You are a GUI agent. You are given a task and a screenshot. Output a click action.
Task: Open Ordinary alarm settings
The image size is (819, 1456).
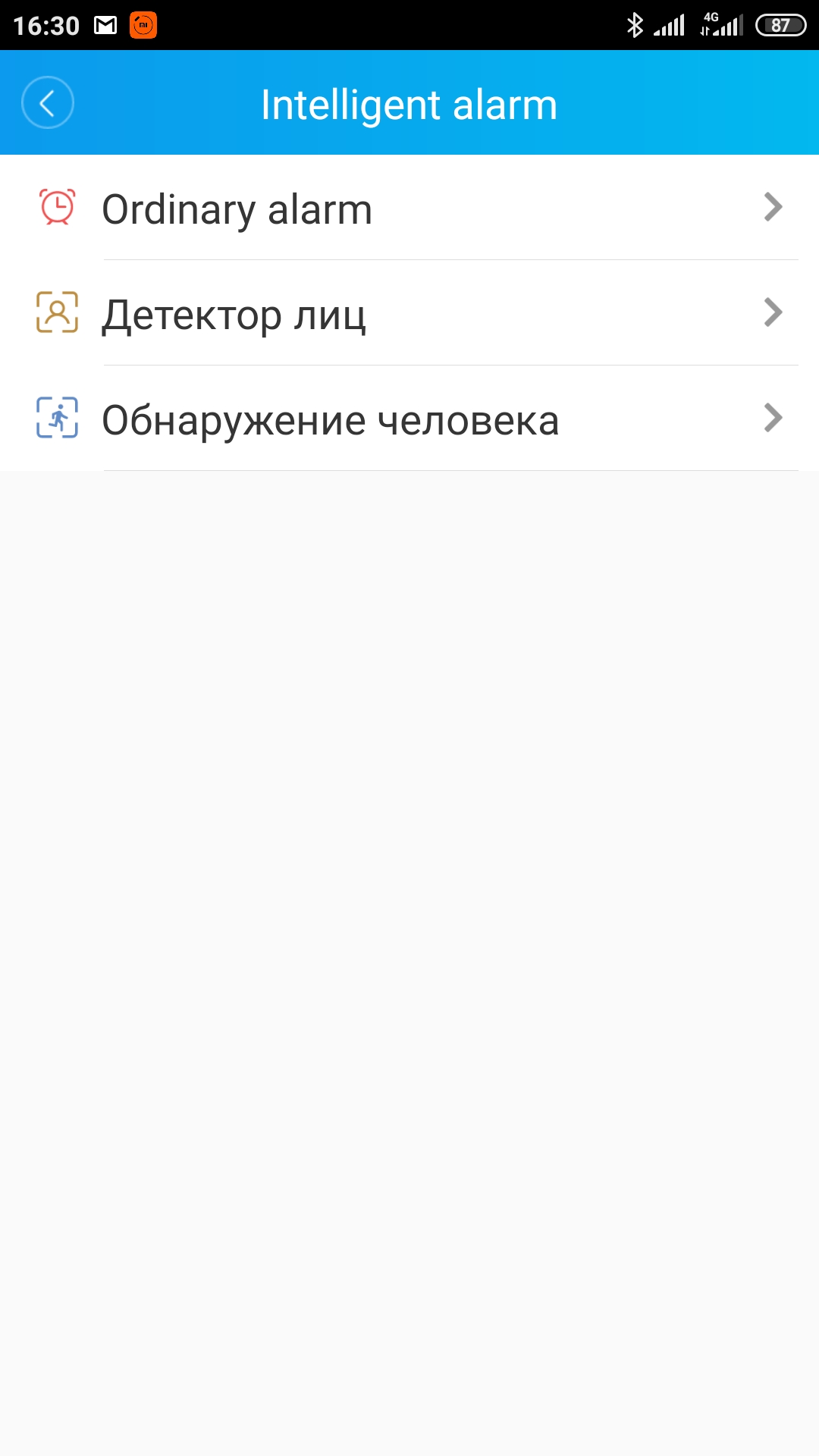[409, 209]
